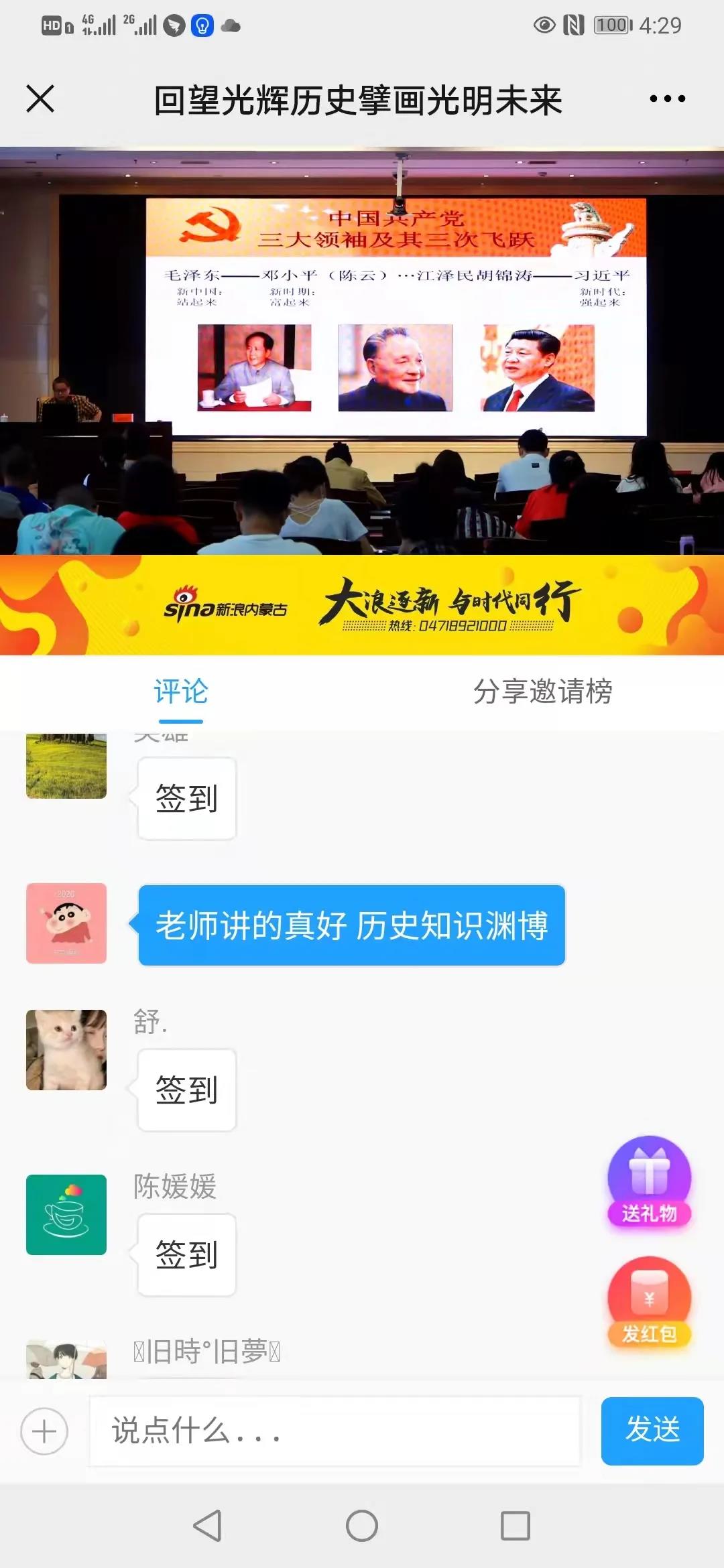Focus the 说点什么 comment field
This screenshot has height=1568, width=724.
(x=335, y=1431)
